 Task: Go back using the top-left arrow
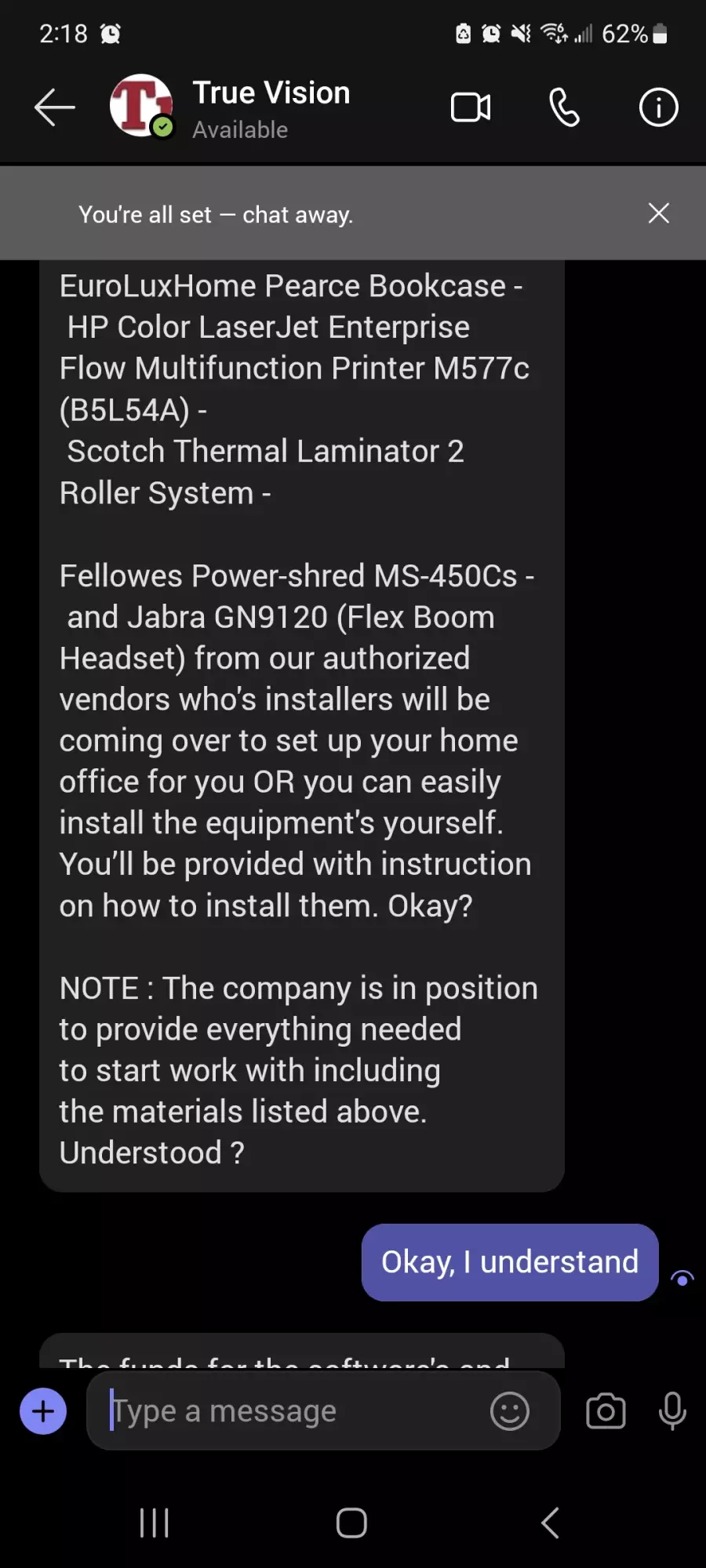tap(55, 107)
